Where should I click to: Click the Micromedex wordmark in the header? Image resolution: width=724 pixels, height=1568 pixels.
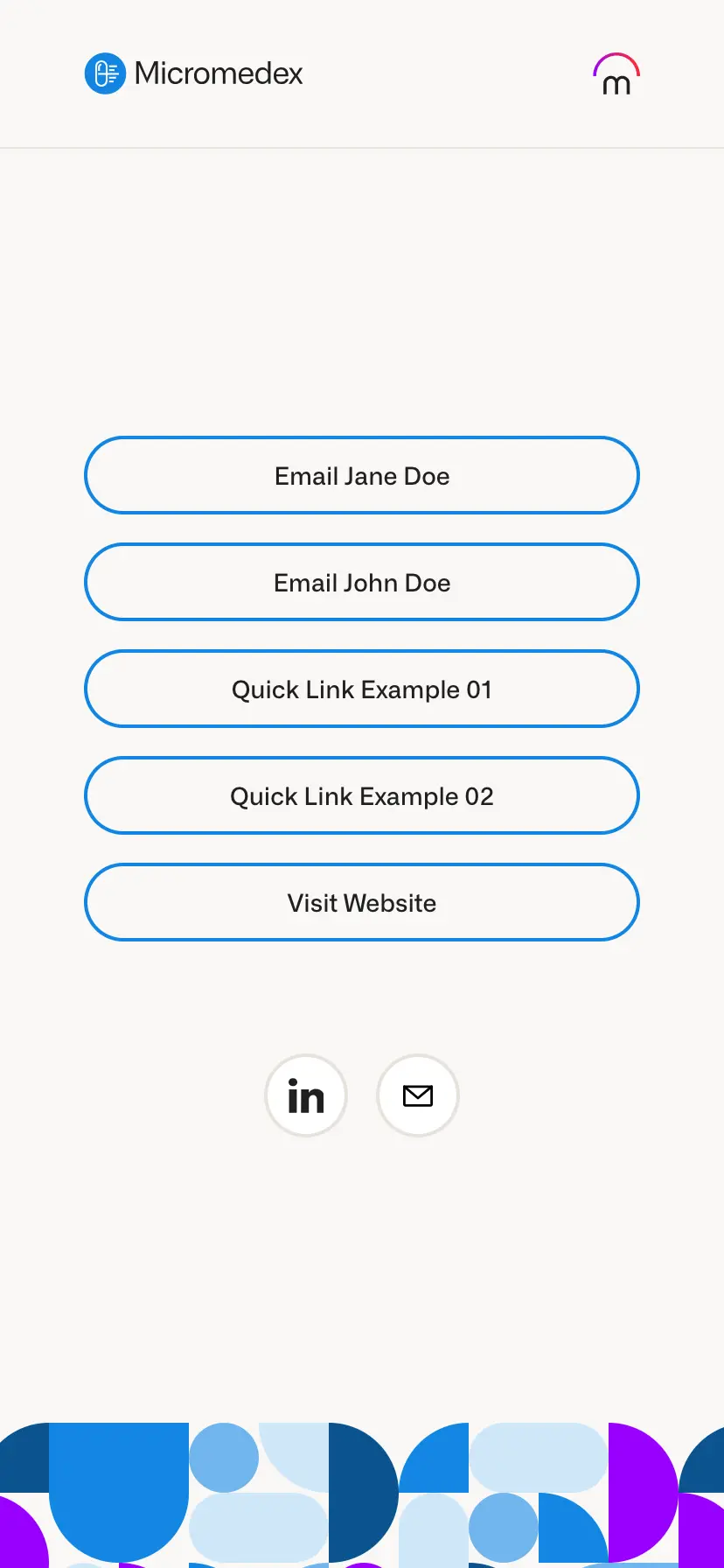click(x=219, y=73)
